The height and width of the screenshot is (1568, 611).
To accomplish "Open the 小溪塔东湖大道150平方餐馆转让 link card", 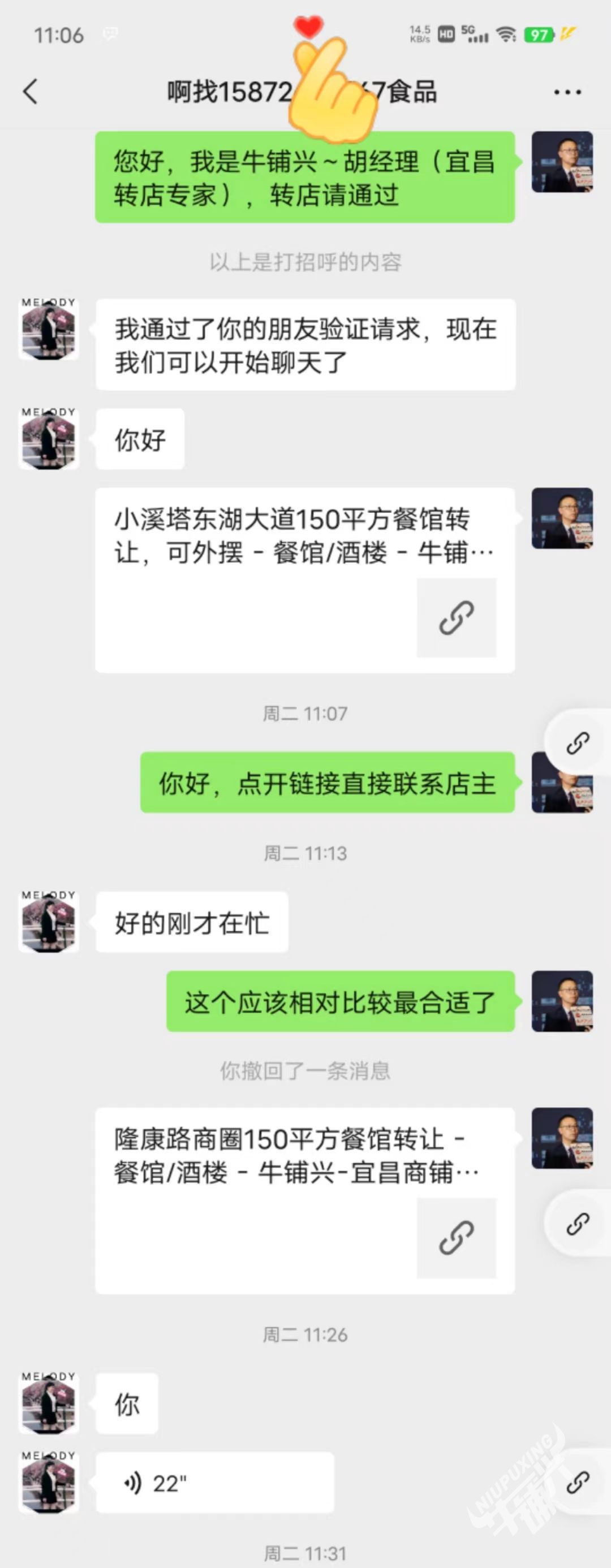I will pos(304,580).
